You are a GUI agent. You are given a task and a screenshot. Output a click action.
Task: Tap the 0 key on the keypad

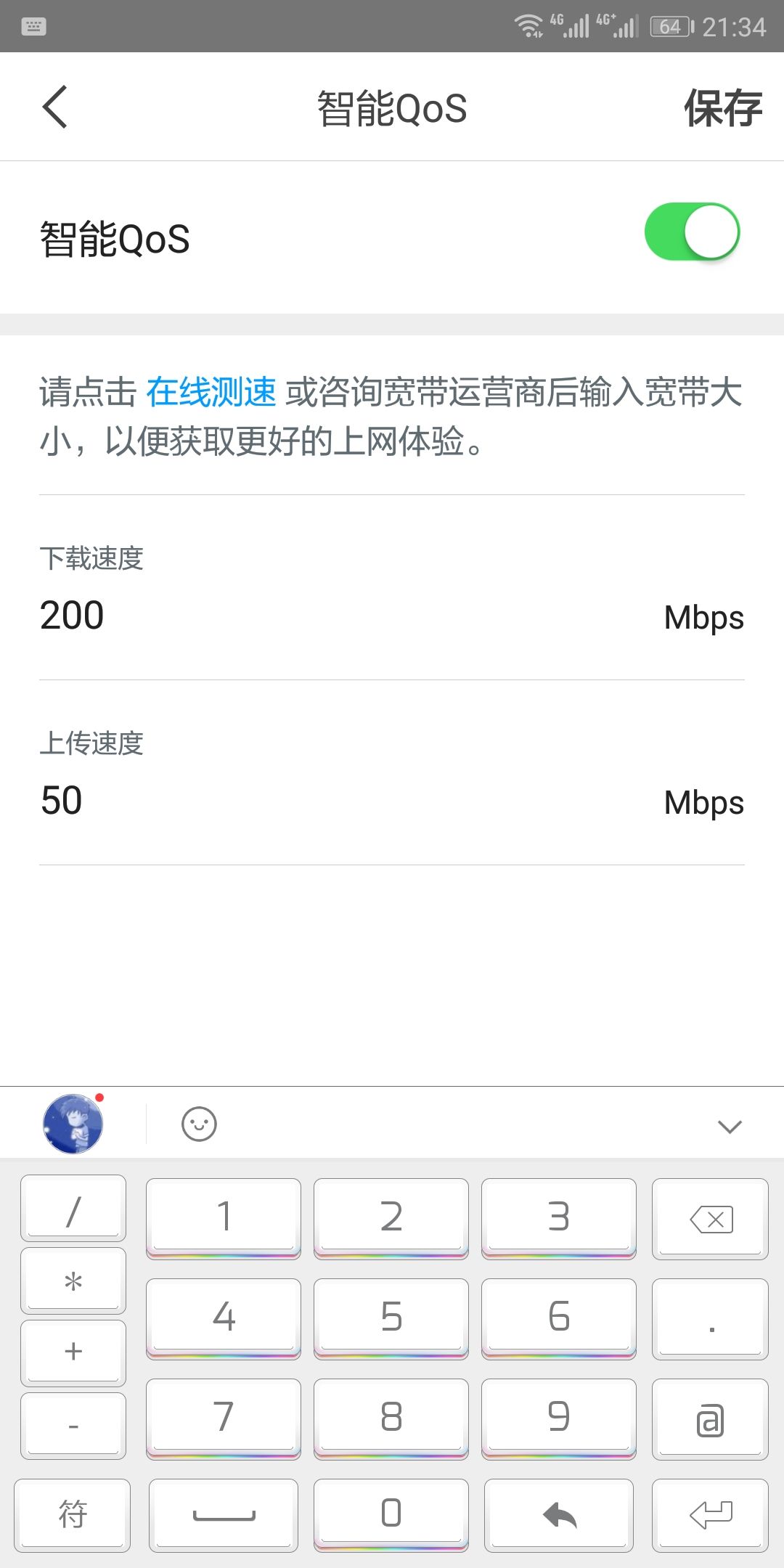click(391, 1514)
